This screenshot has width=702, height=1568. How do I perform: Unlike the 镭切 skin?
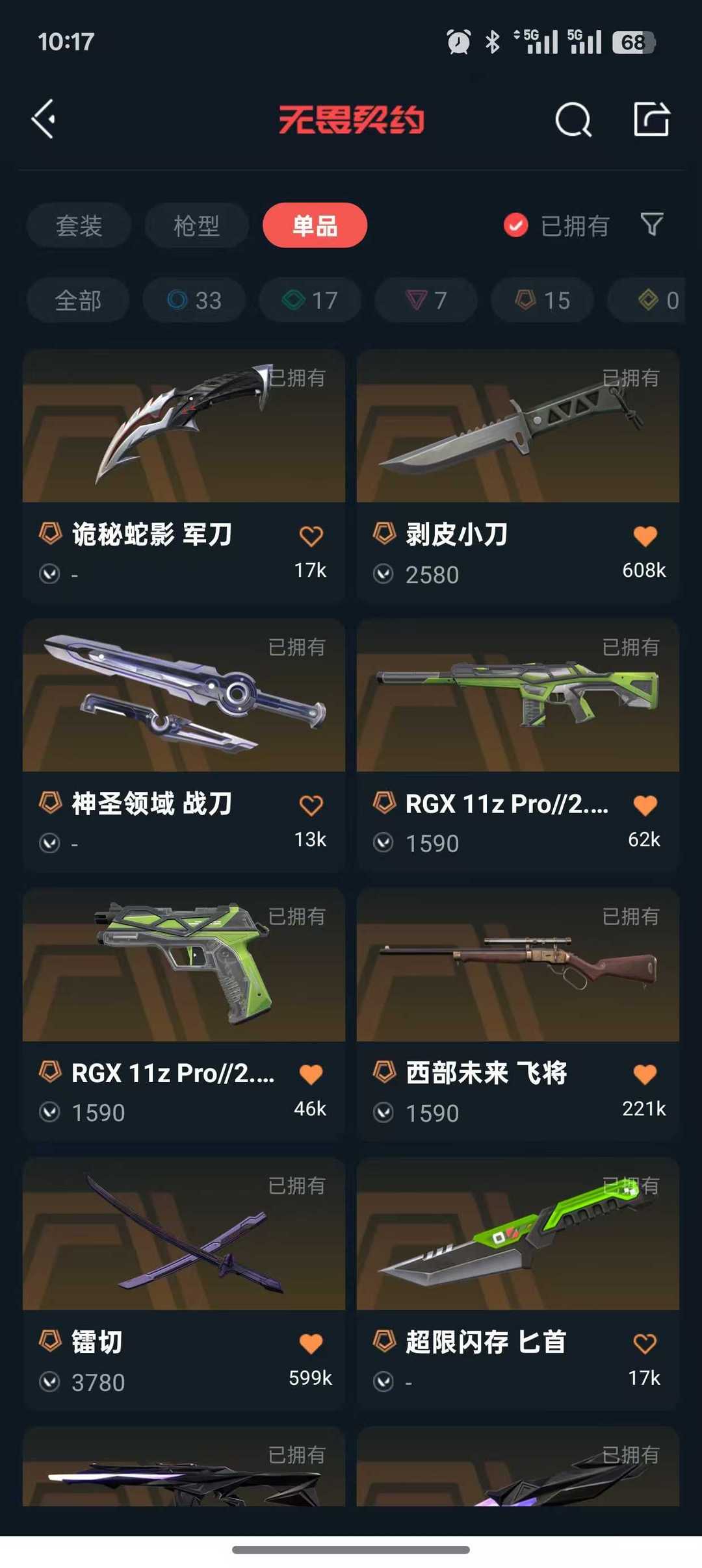pyautogui.click(x=311, y=1343)
